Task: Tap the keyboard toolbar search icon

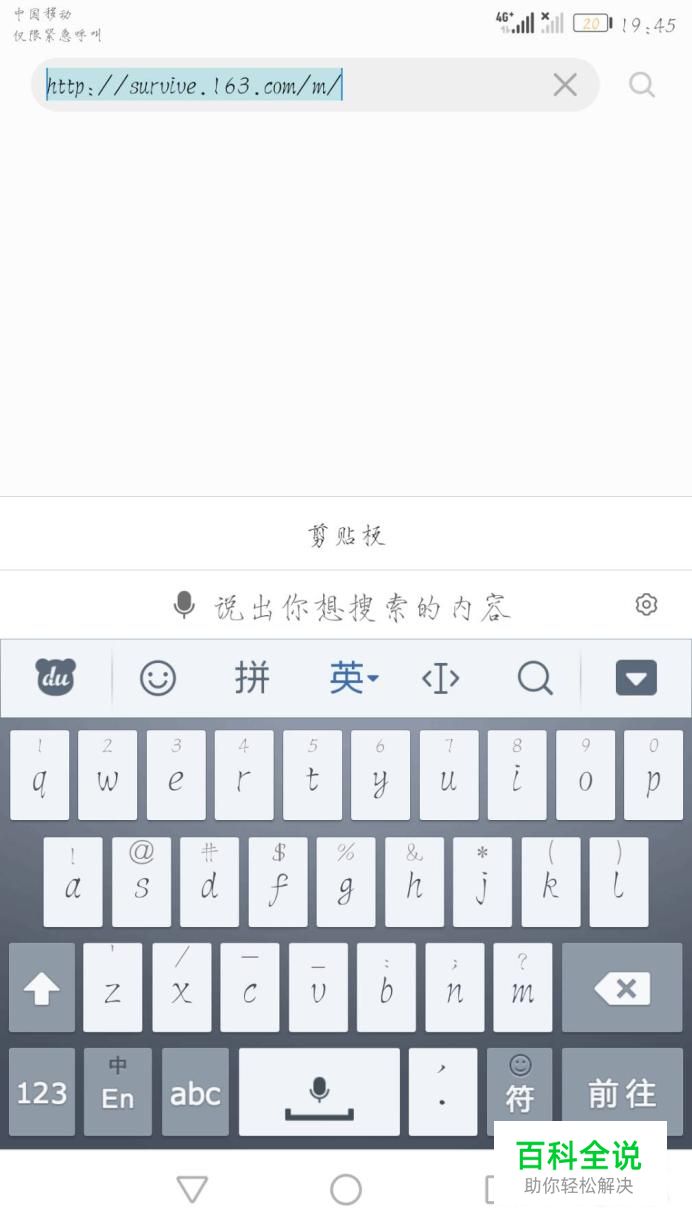Action: coord(535,678)
